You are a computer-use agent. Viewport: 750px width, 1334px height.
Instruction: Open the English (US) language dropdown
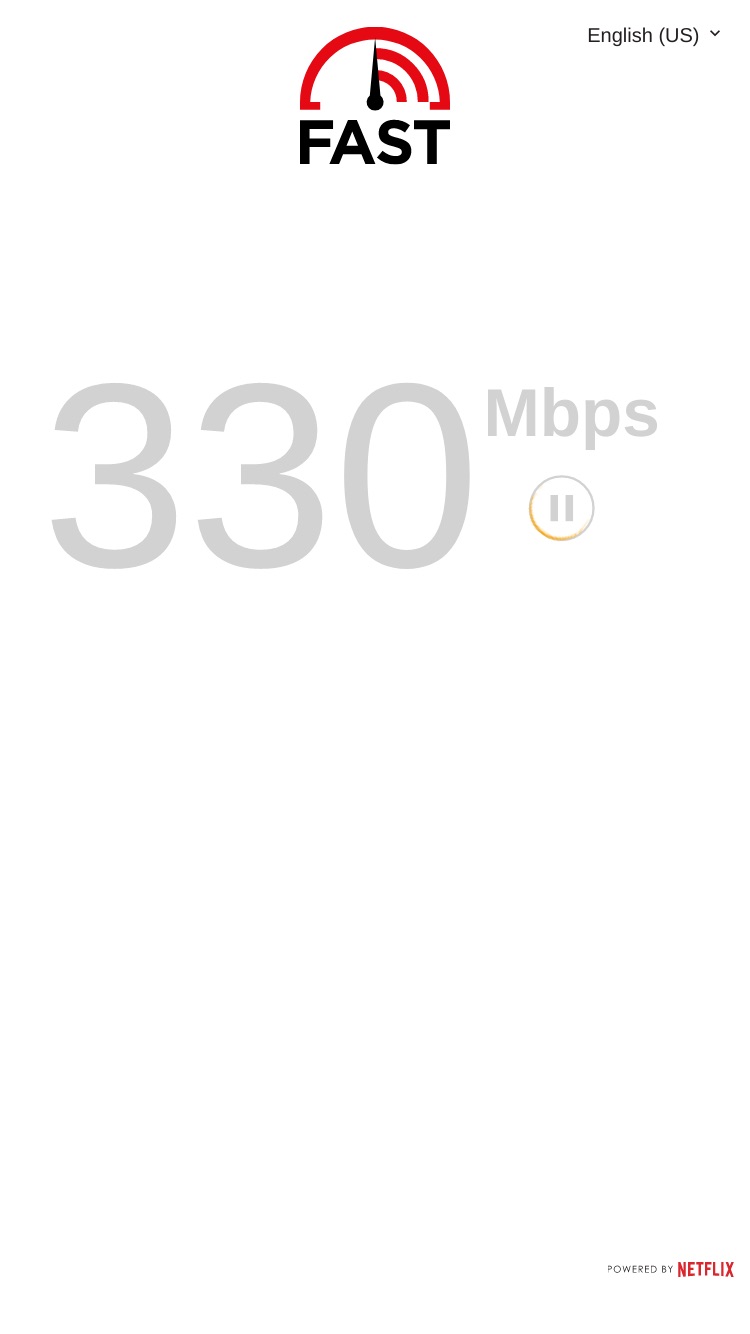click(x=654, y=35)
